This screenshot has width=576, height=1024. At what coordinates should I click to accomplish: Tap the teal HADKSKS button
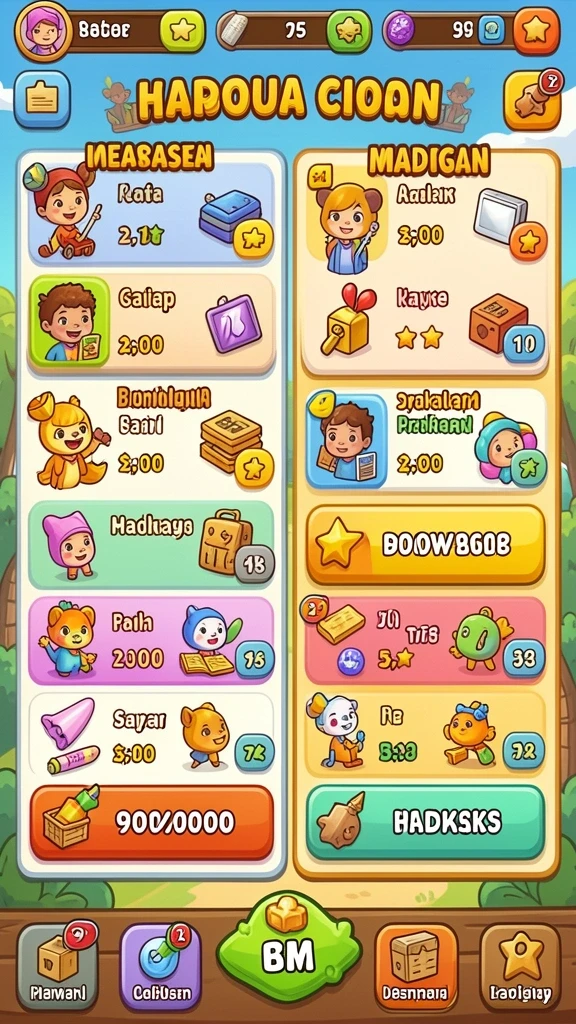[425, 822]
